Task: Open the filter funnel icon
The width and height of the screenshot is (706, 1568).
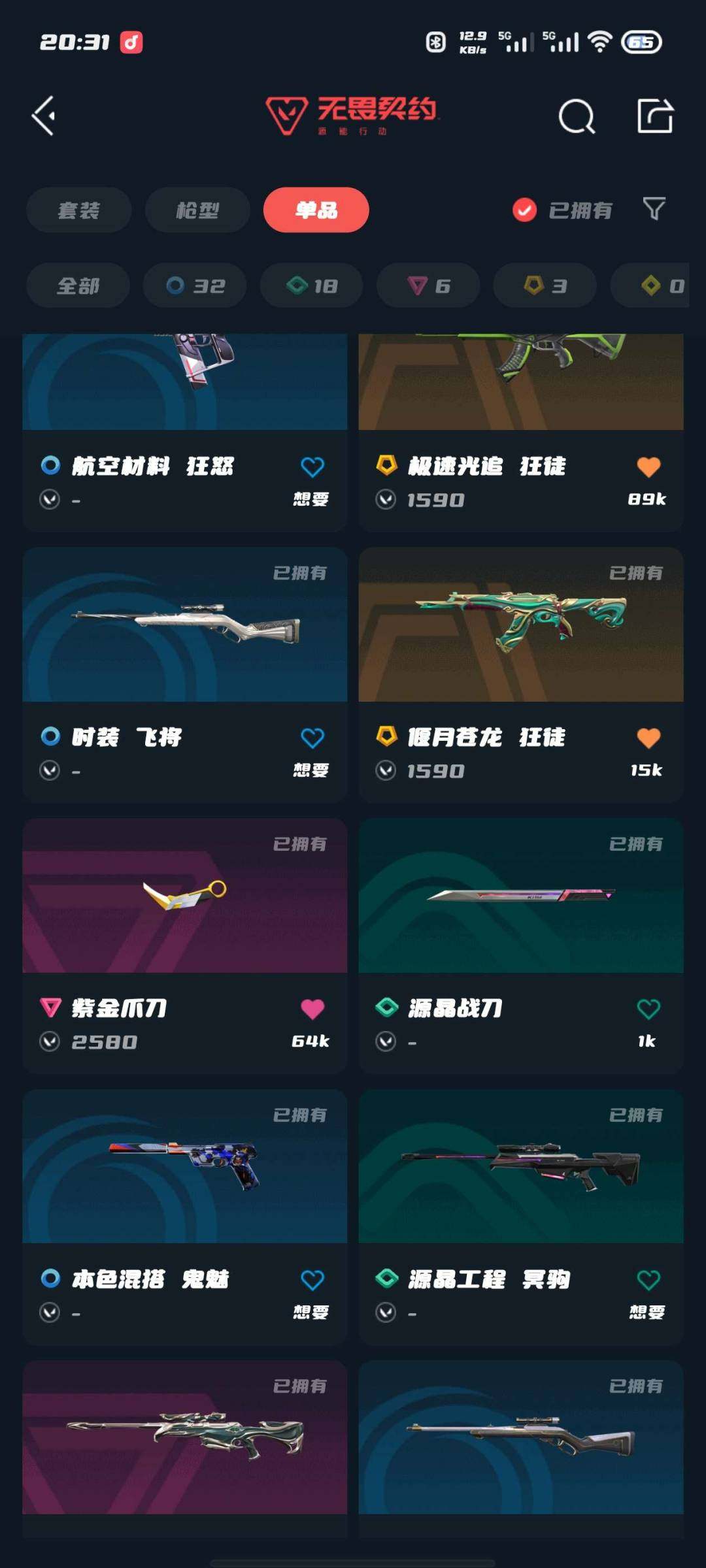Action: [x=654, y=209]
